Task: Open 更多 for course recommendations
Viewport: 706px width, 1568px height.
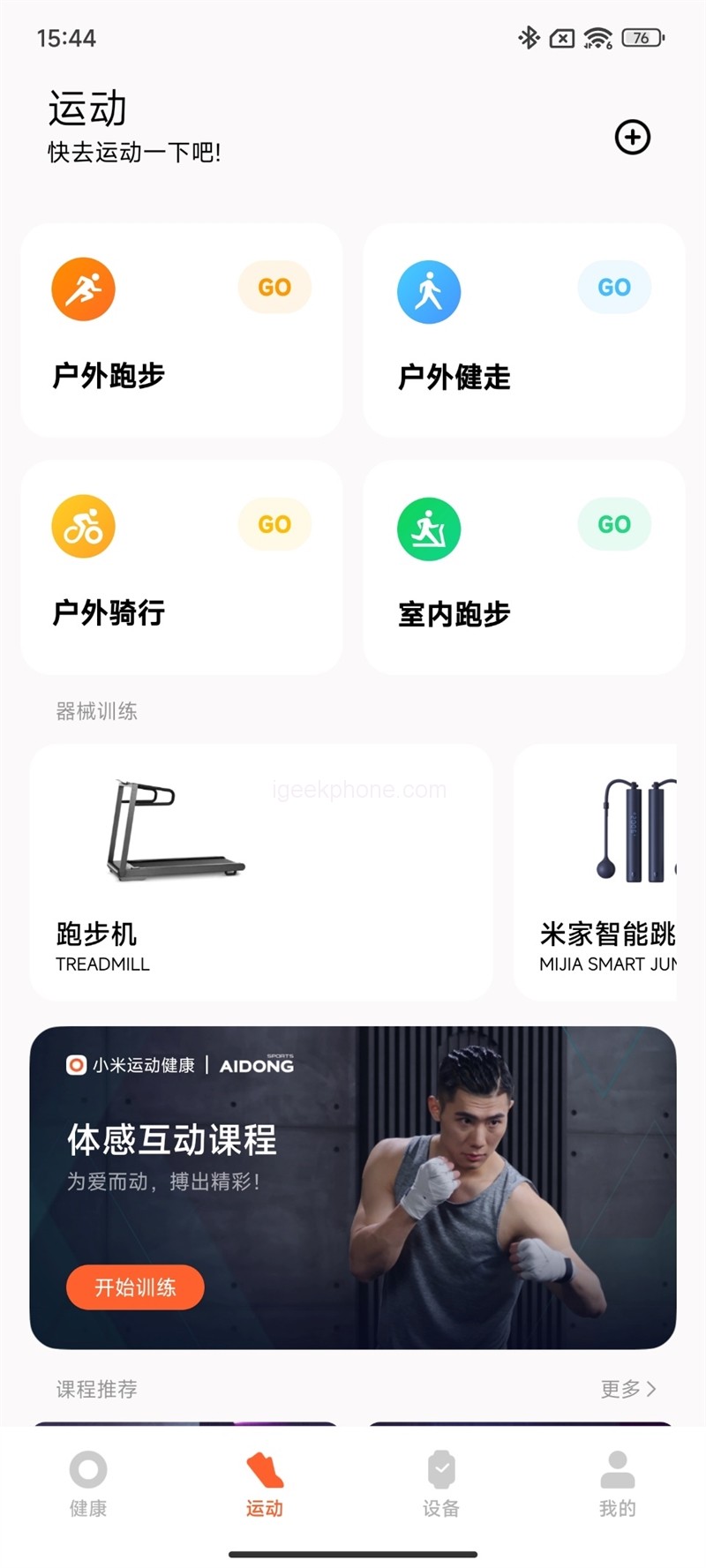Action: tap(627, 1389)
